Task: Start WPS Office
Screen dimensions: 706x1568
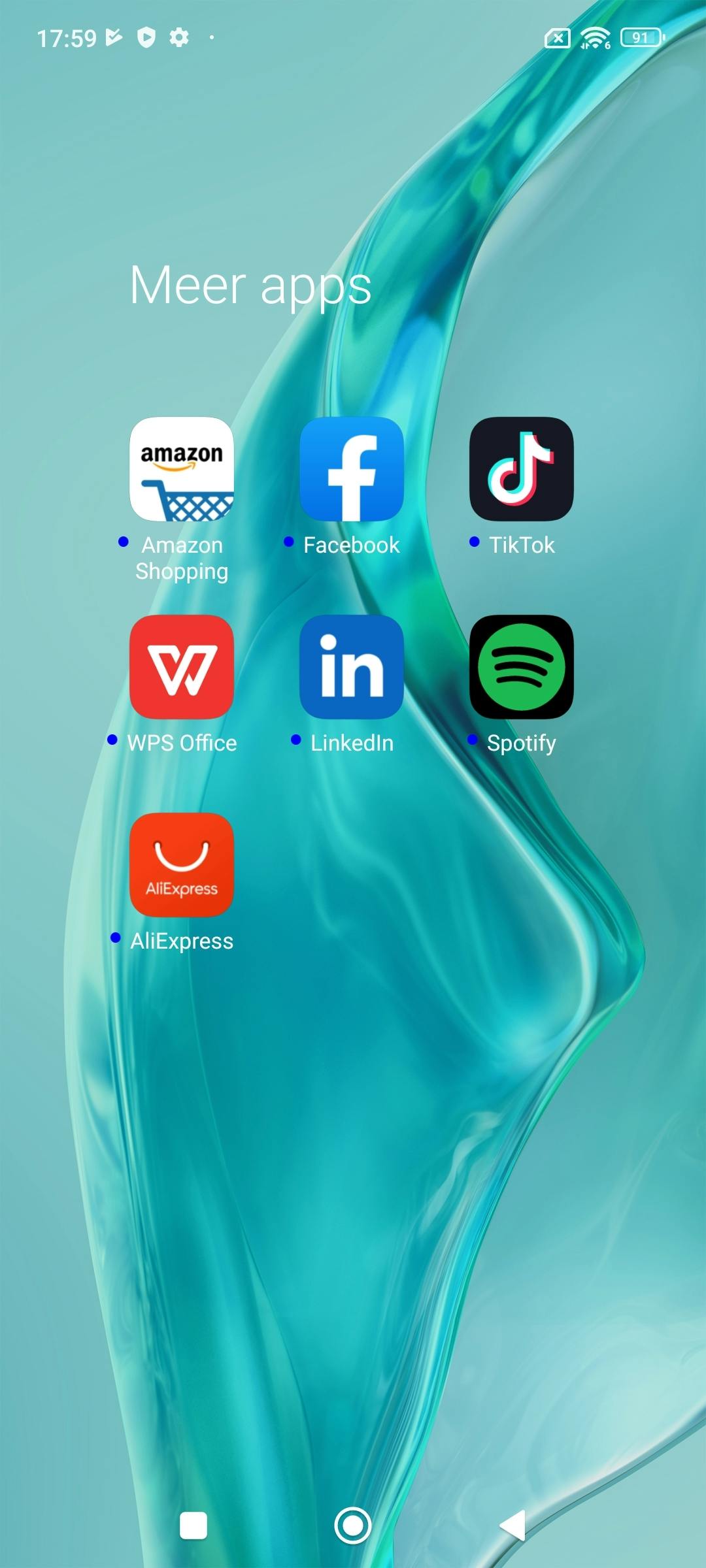Action: 182,667
